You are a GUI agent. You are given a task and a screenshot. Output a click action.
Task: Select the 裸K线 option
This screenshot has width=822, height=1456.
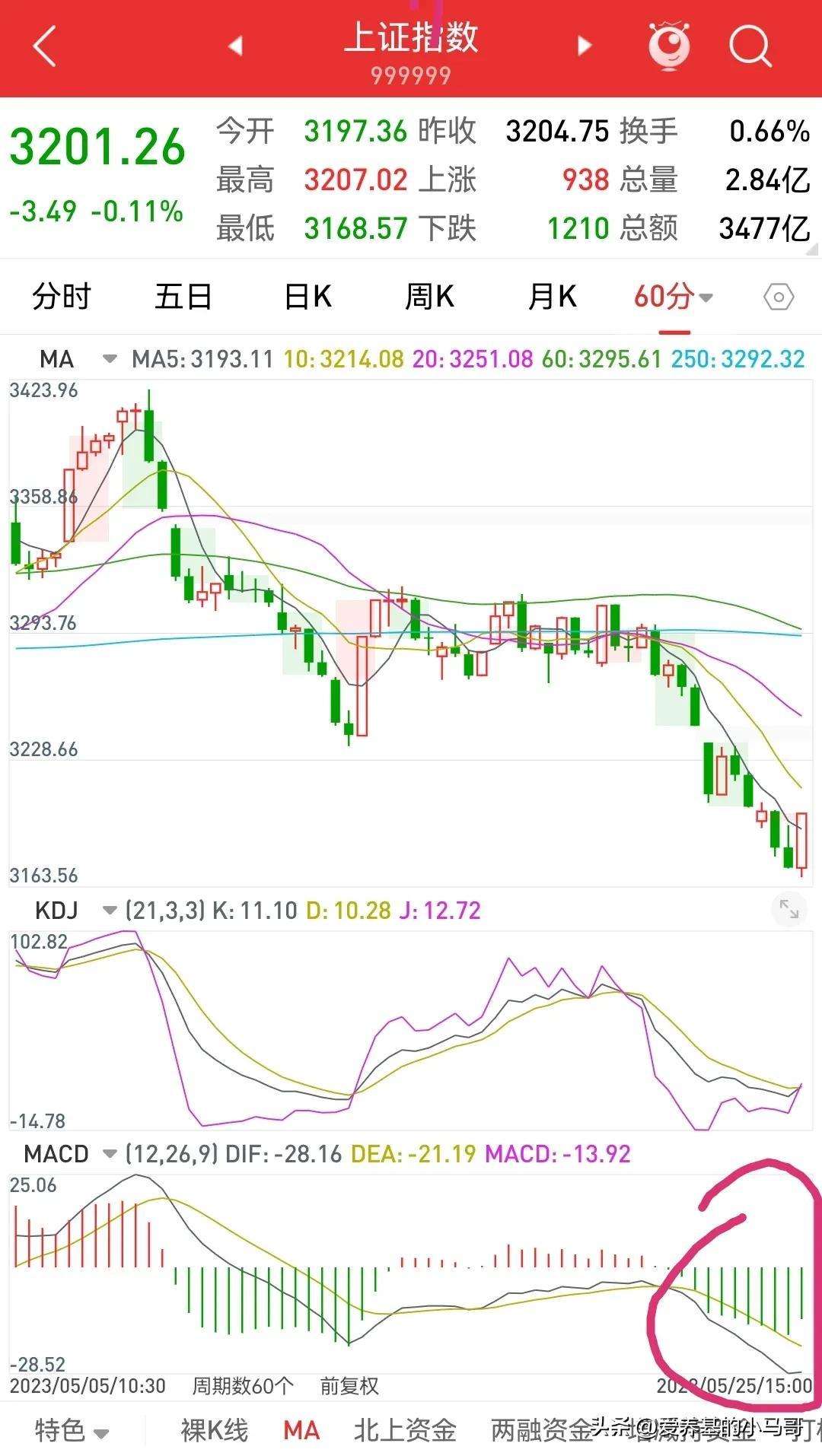click(x=215, y=1431)
